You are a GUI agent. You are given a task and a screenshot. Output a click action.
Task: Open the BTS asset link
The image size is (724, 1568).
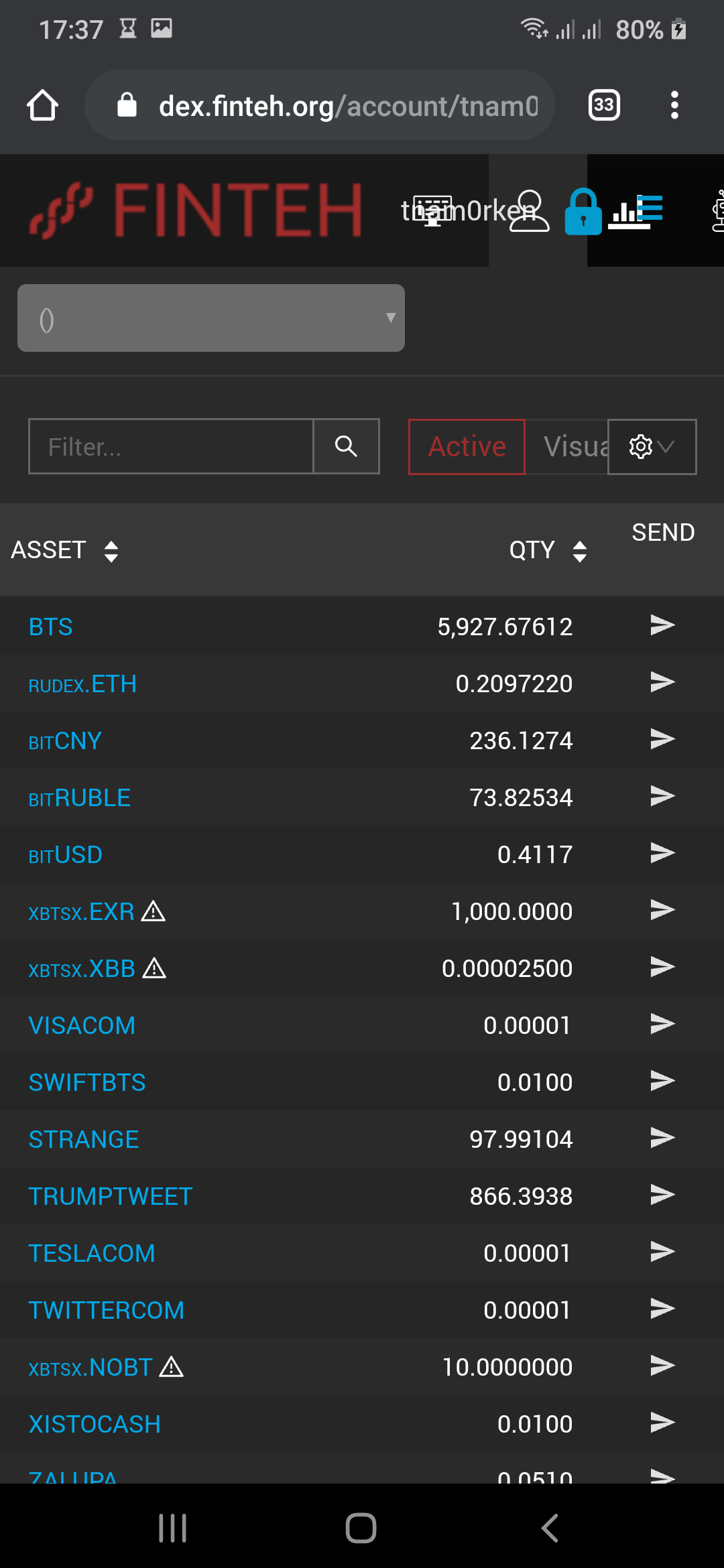51,627
